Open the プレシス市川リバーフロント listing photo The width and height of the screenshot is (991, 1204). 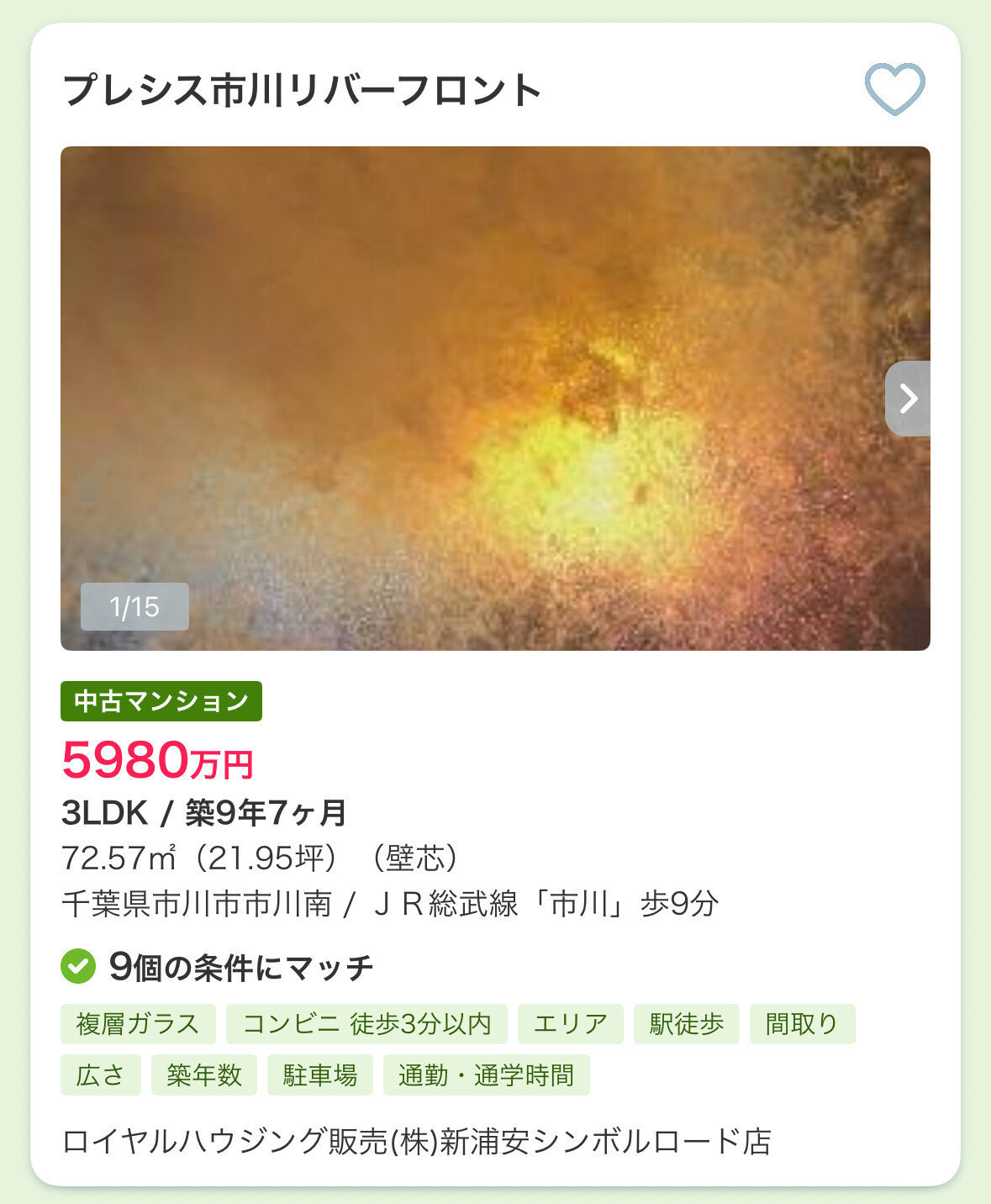tap(471, 398)
